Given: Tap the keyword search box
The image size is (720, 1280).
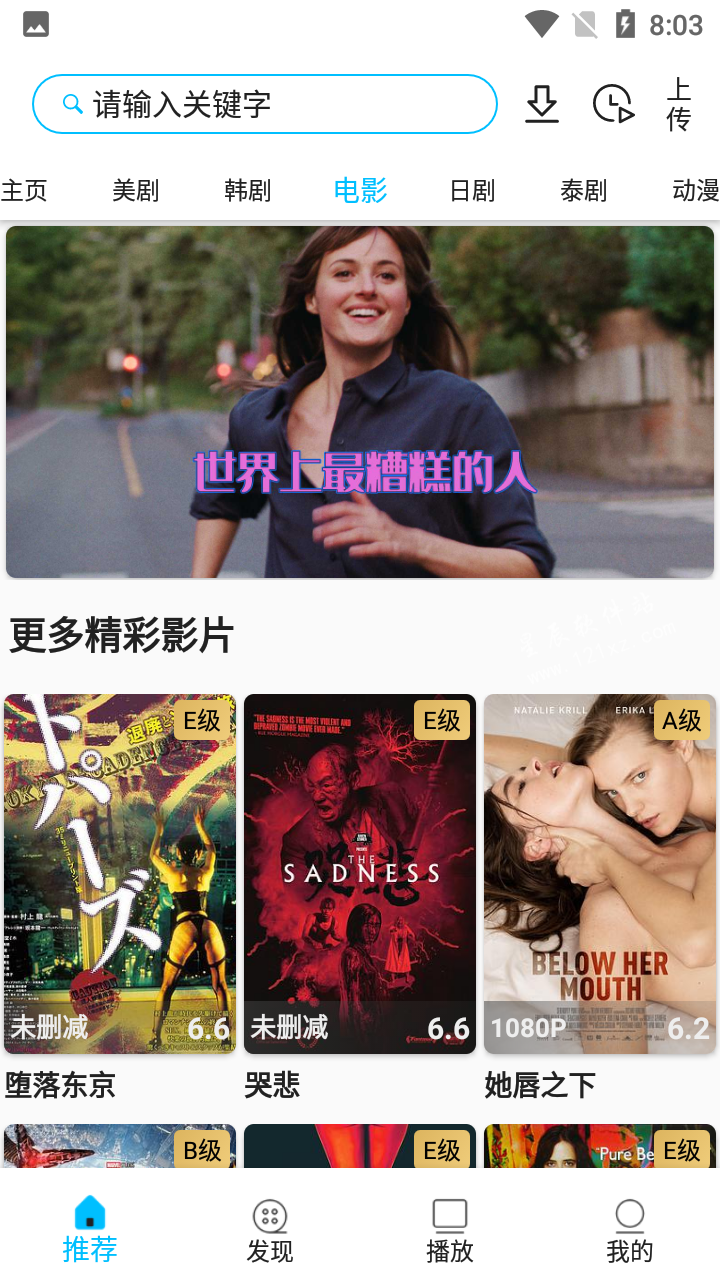Looking at the screenshot, I should (265, 104).
